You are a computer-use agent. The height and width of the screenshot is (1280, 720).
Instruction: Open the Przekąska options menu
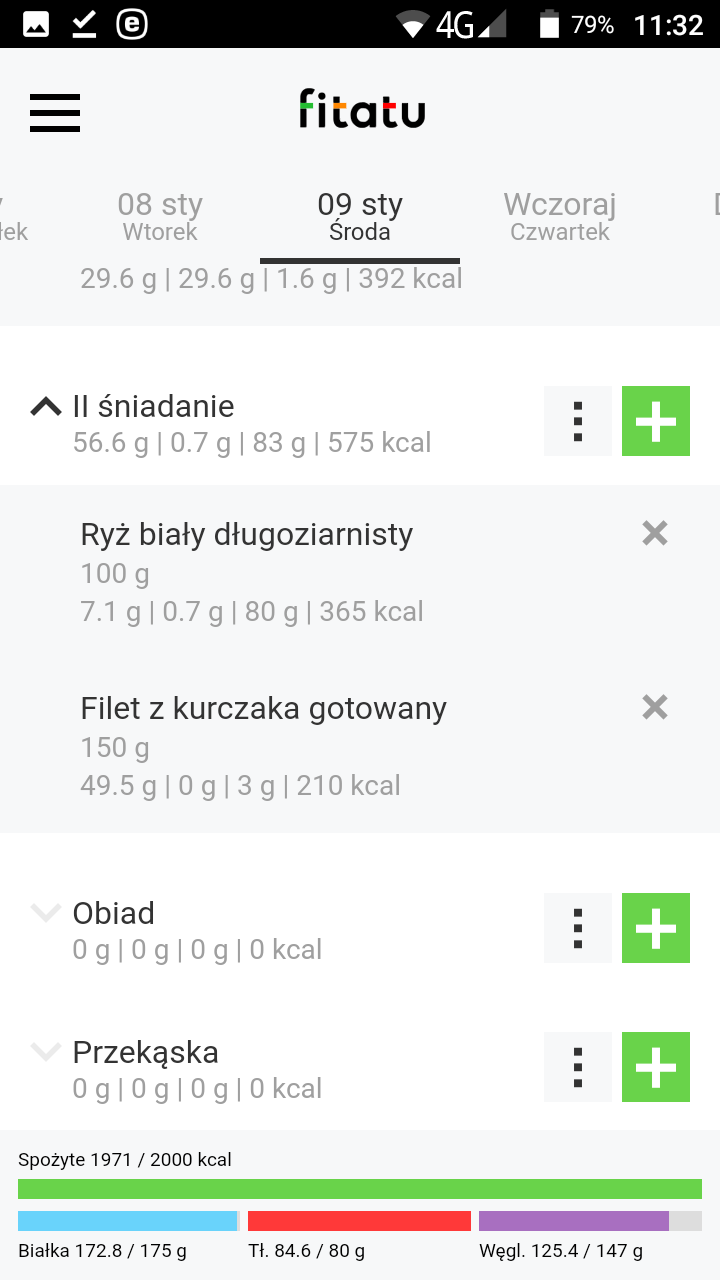tap(578, 1067)
